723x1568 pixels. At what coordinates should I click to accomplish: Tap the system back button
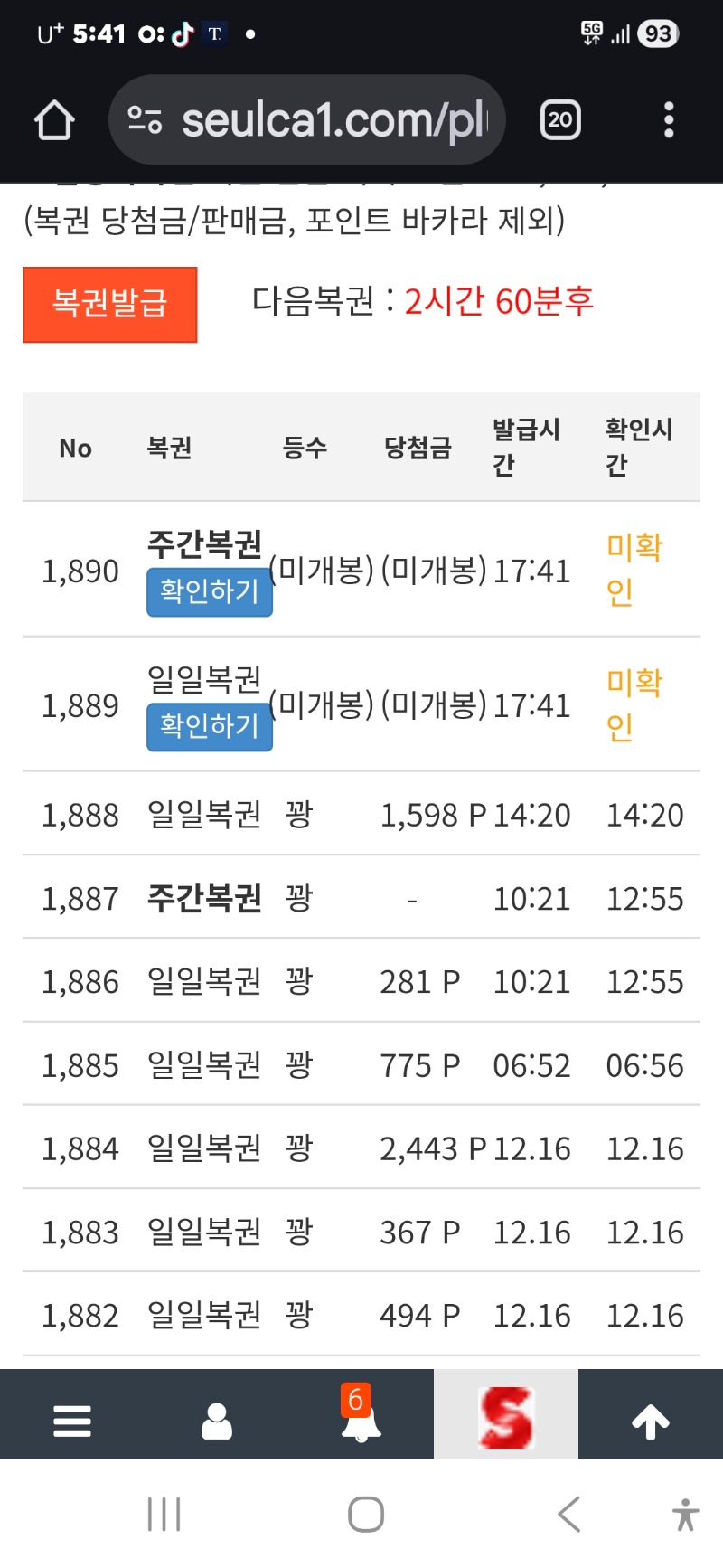[x=568, y=1514]
